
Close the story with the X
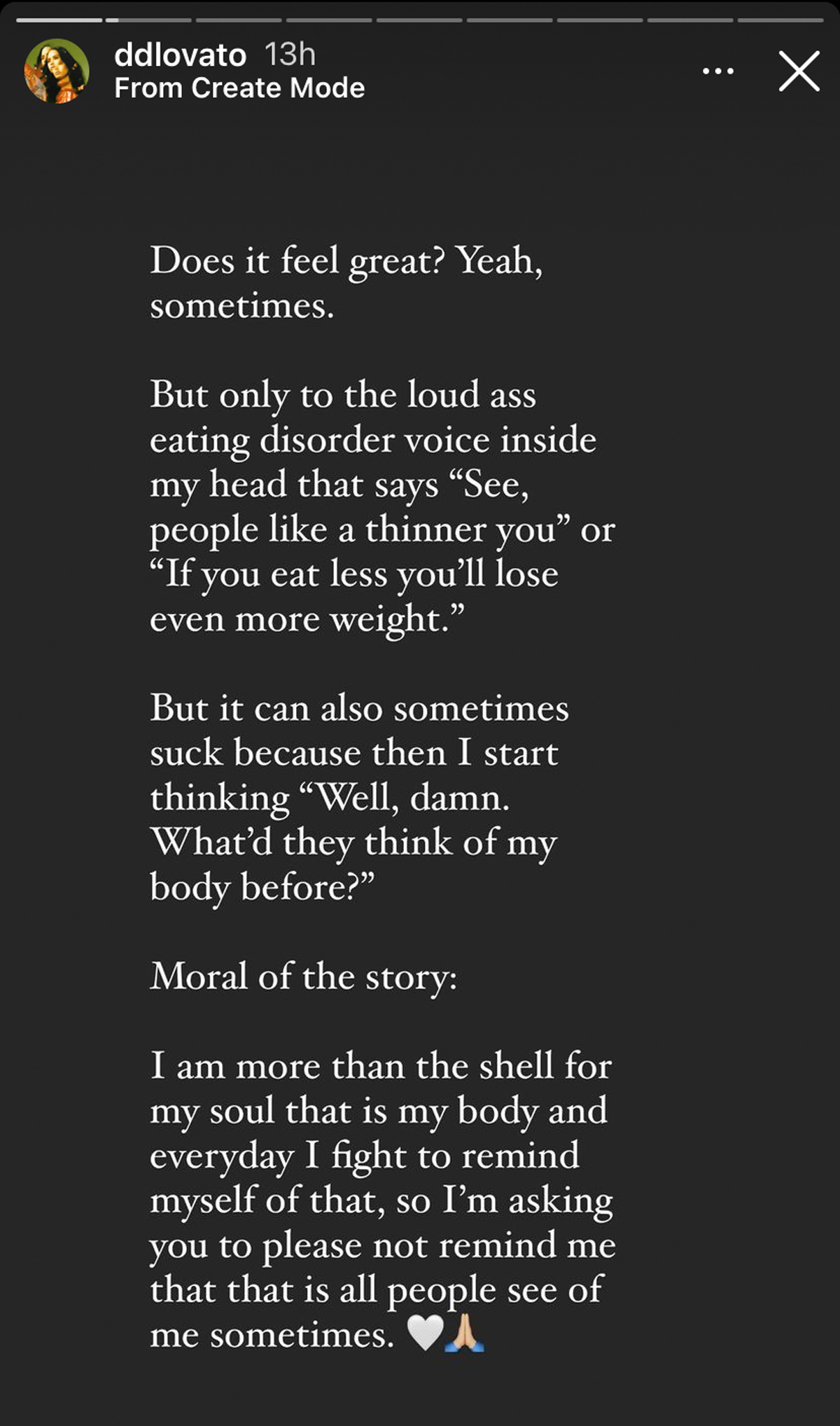point(799,71)
